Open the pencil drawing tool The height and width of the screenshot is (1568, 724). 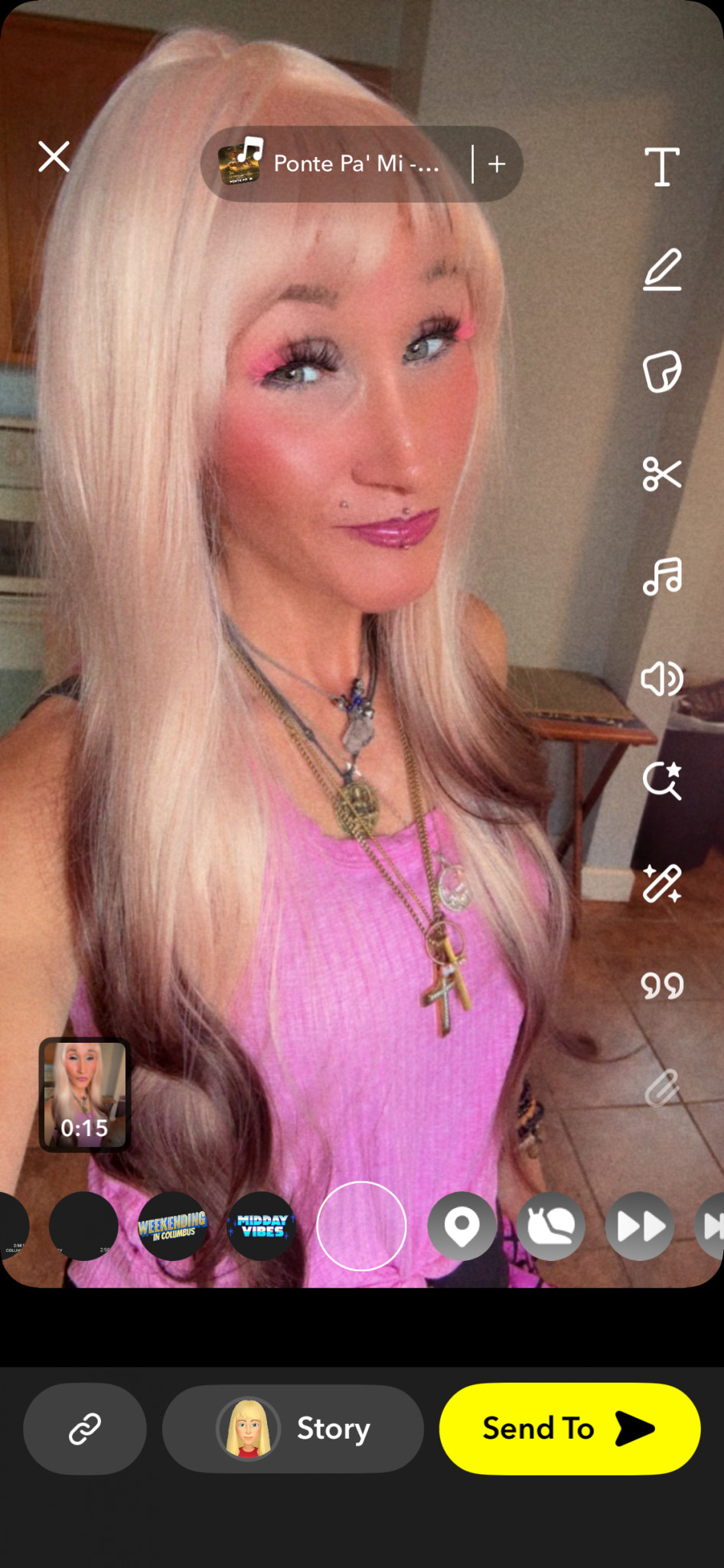point(662,269)
